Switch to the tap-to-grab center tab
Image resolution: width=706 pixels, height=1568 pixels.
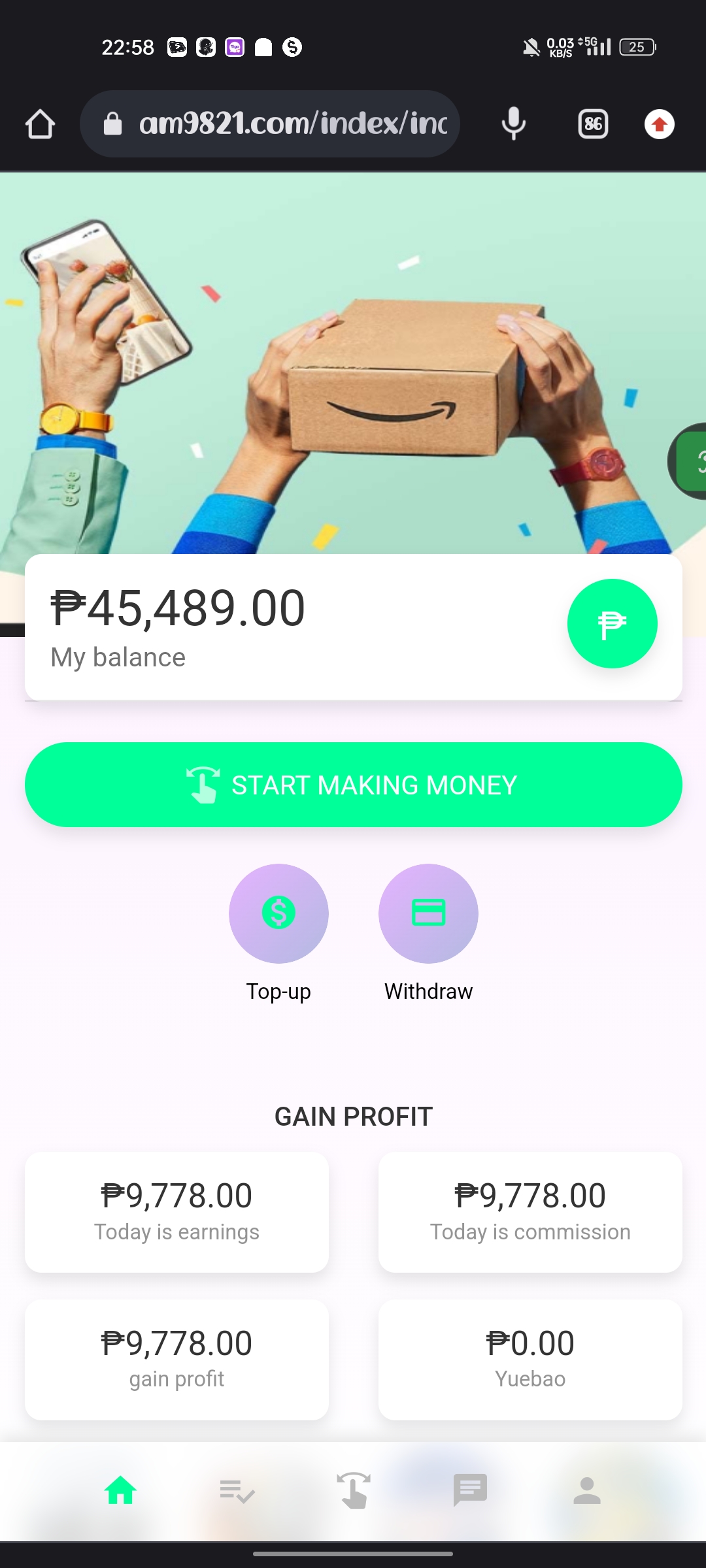point(353,1491)
